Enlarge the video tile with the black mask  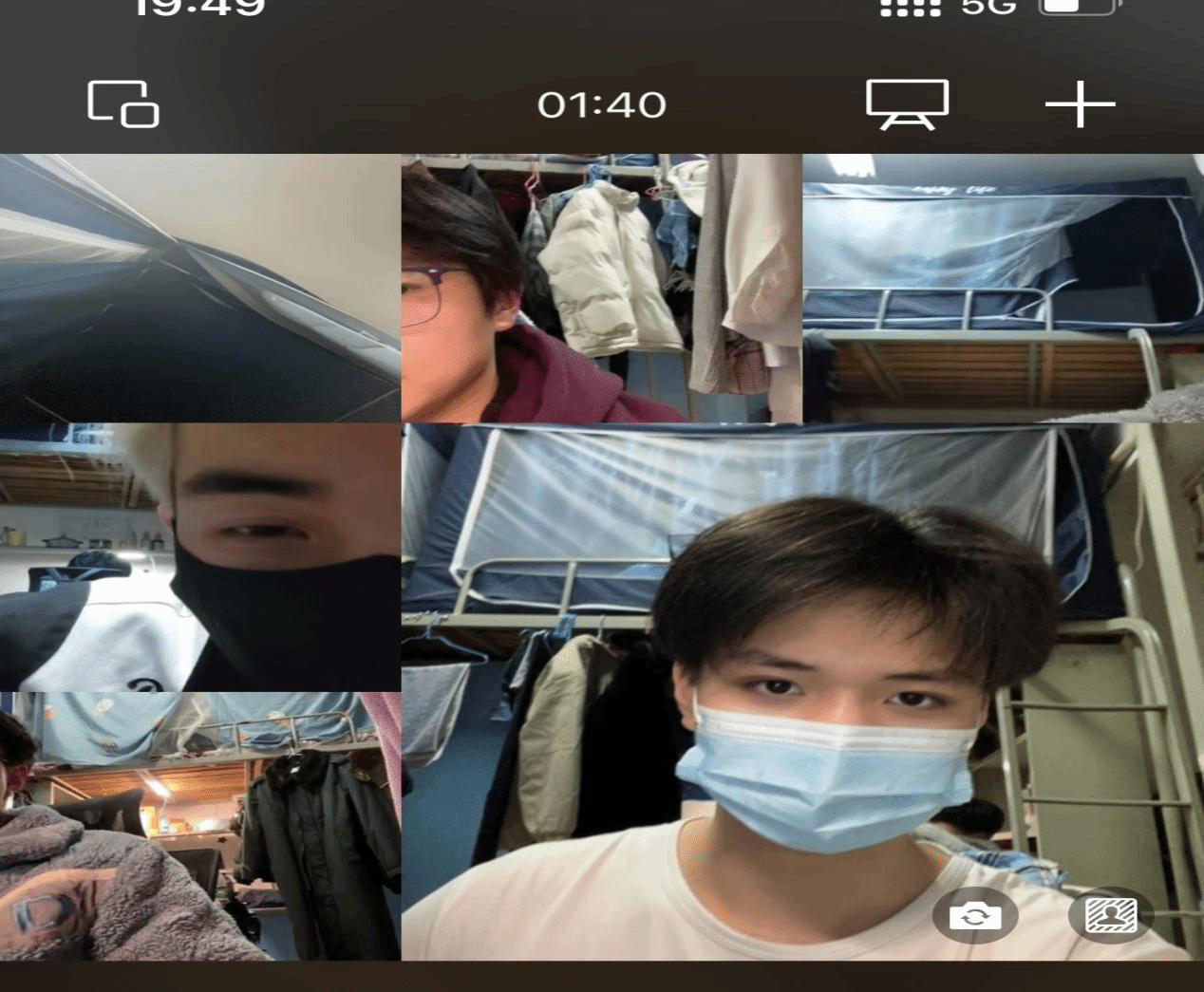(x=199, y=557)
